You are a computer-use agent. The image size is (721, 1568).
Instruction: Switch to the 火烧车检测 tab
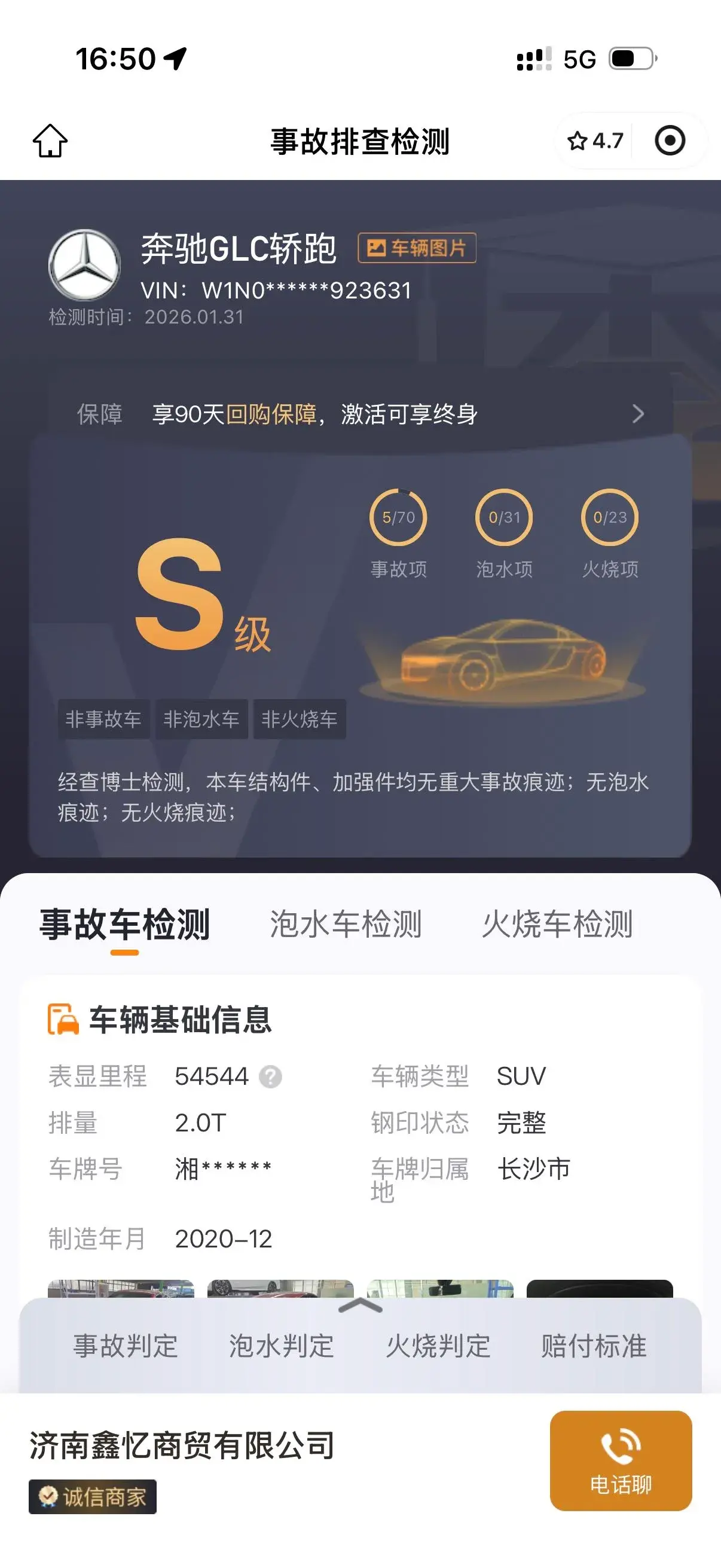(x=557, y=924)
